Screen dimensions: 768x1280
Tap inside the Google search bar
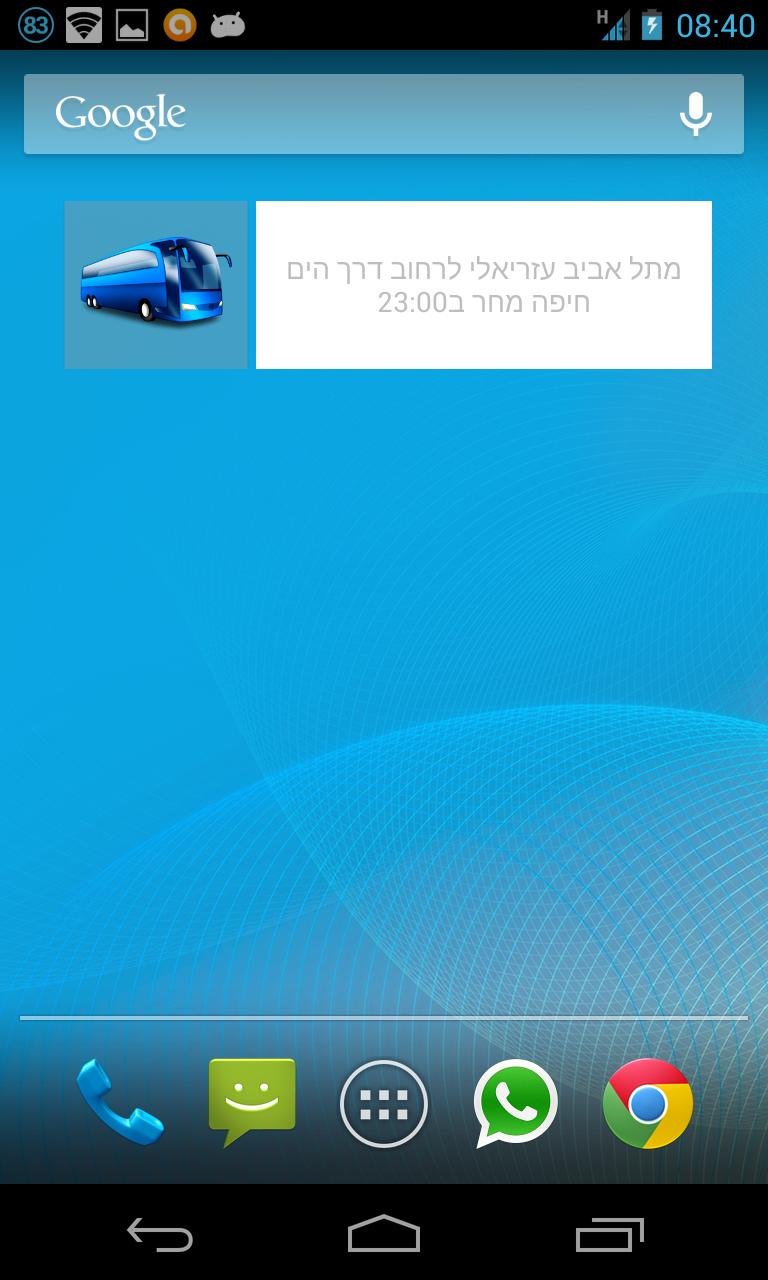(x=400, y=113)
